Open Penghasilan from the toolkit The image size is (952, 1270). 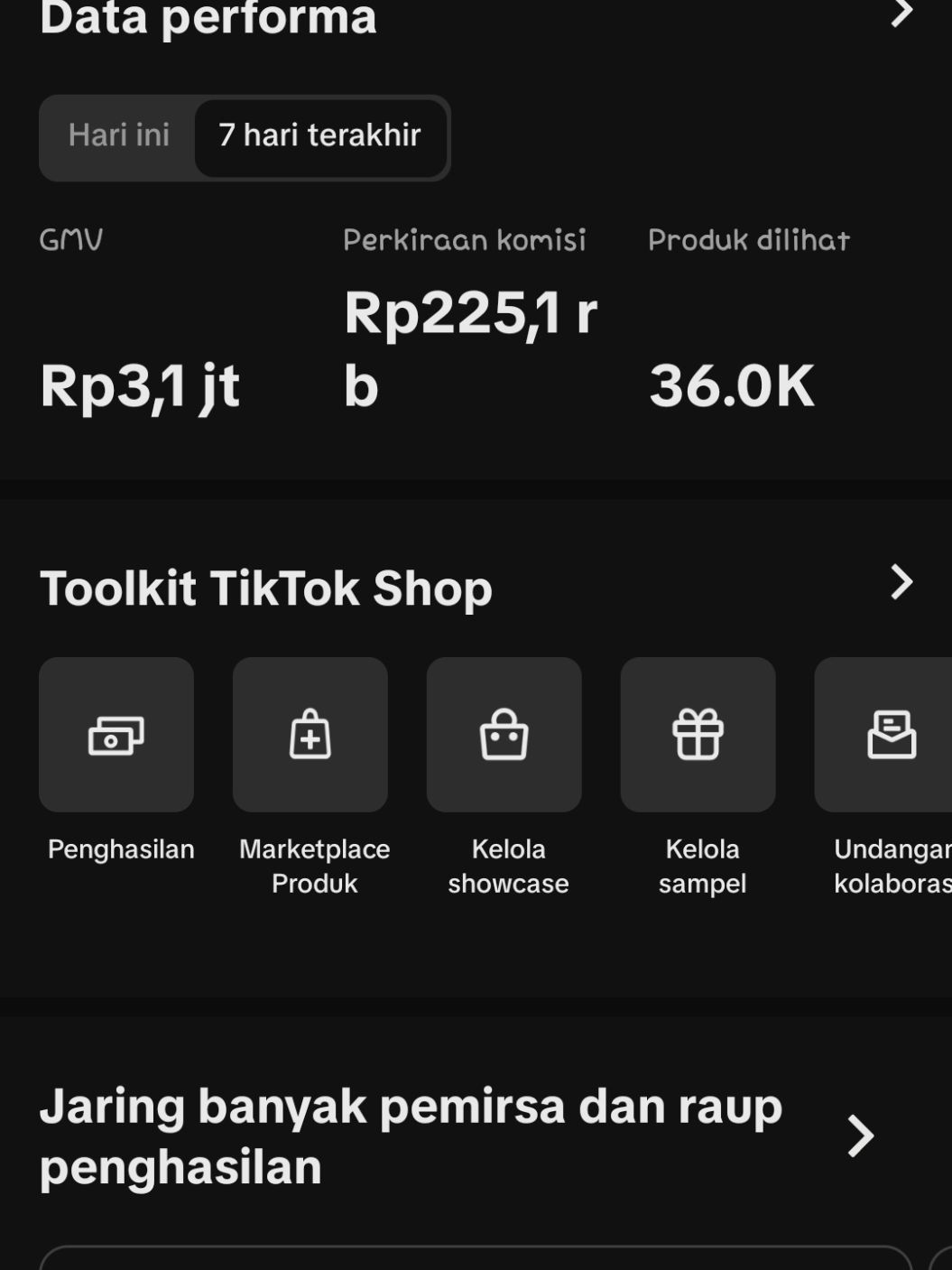pos(116,767)
